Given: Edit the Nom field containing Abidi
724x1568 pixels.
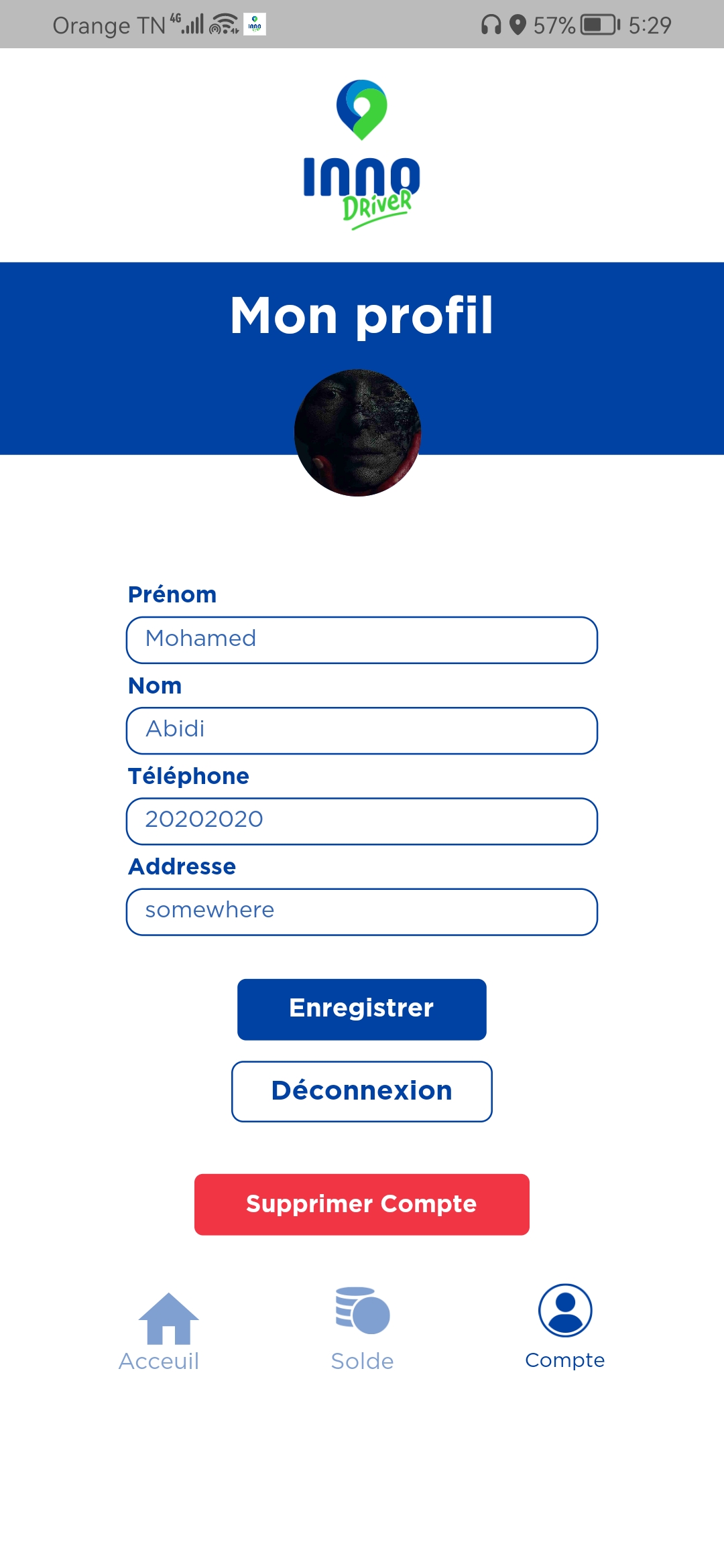Looking at the screenshot, I should pyautogui.click(x=362, y=730).
